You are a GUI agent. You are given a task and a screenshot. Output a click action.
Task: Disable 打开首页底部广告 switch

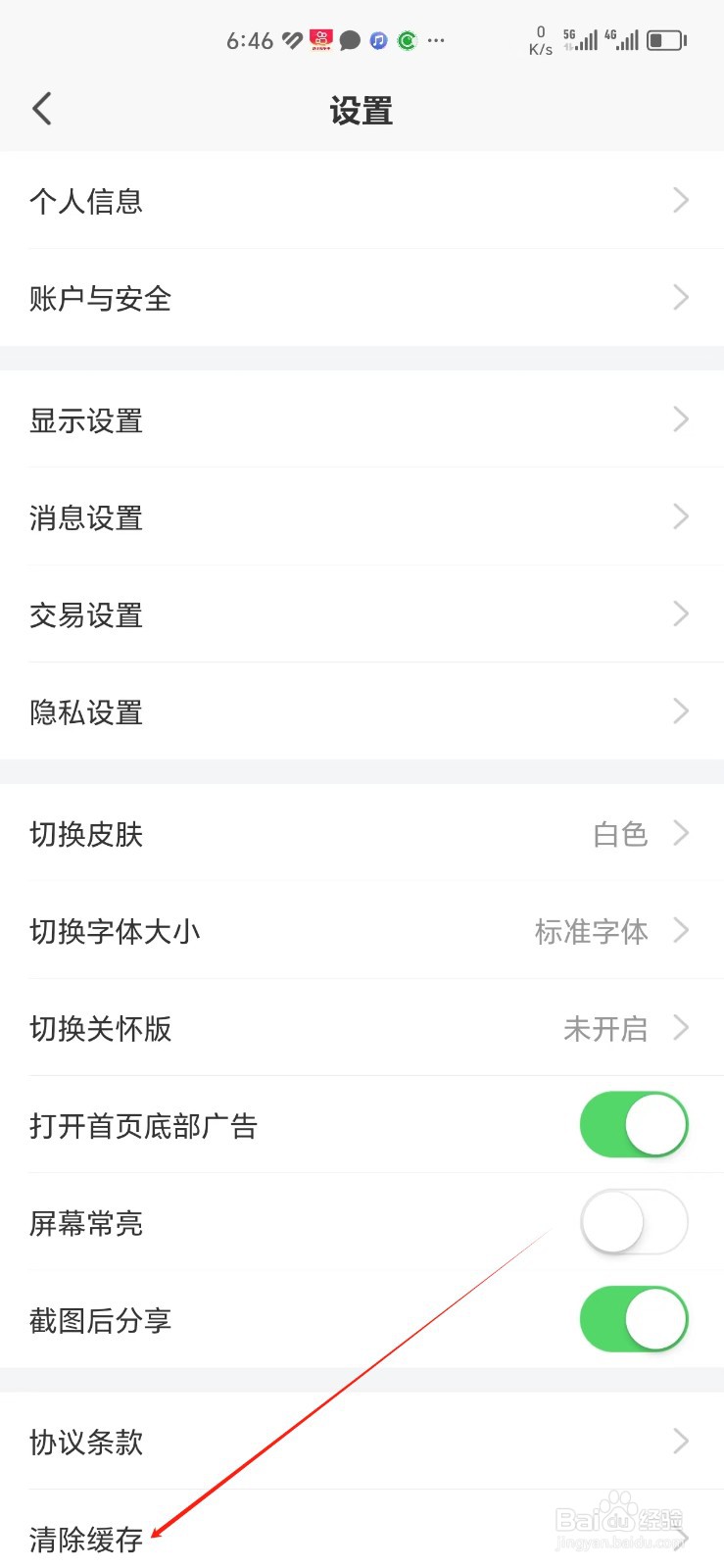[634, 1125]
